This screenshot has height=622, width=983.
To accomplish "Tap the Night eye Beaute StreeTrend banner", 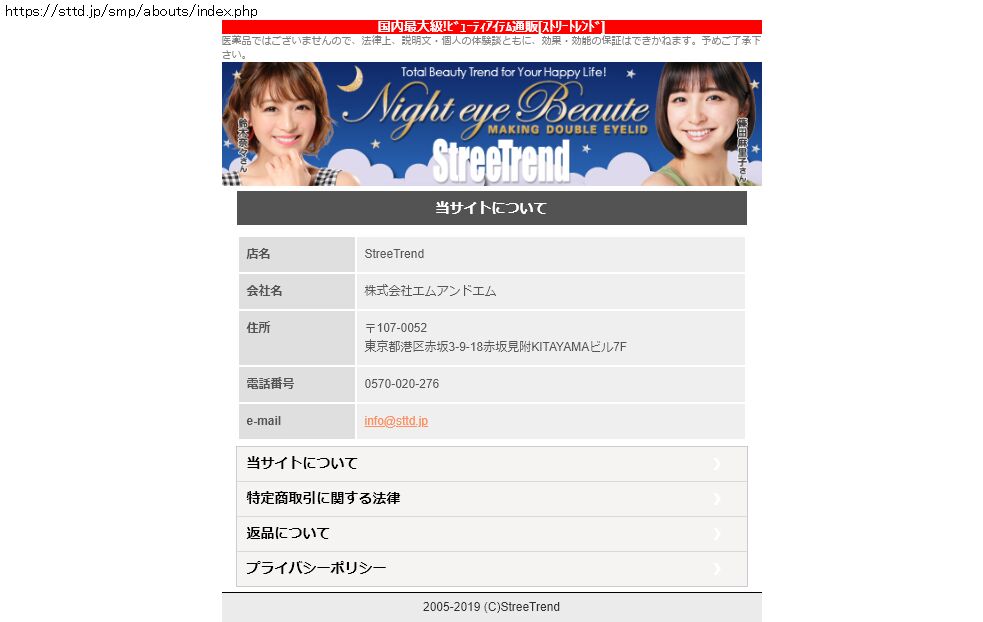I will pos(492,124).
